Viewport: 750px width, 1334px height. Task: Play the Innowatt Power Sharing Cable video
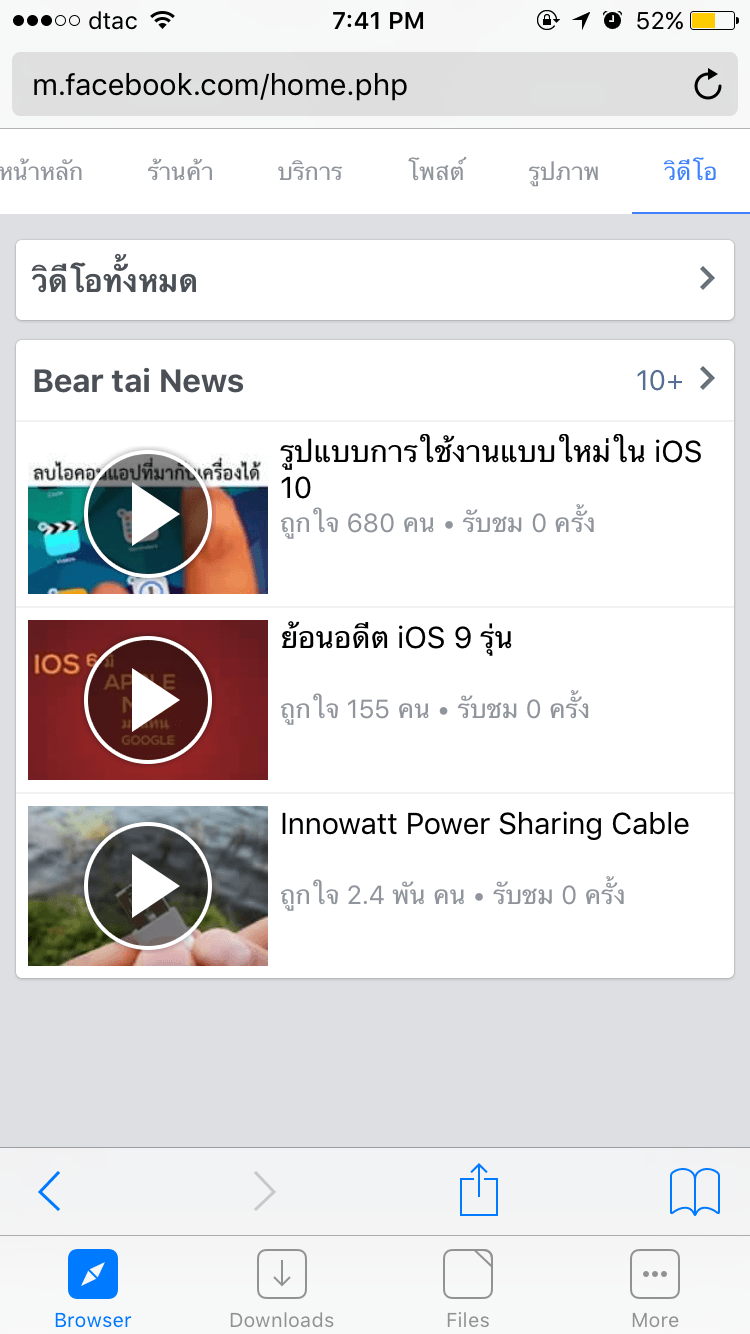[148, 886]
